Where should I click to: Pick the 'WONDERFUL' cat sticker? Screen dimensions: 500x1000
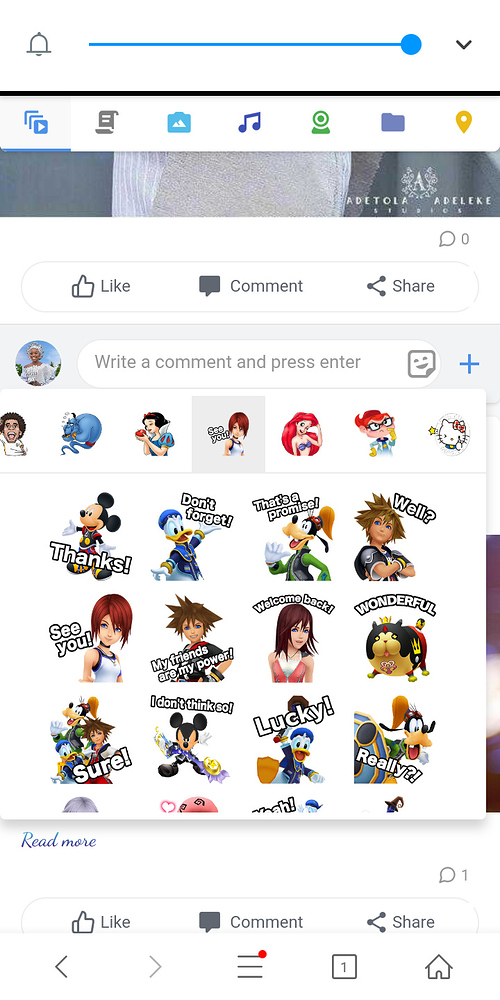click(395, 638)
